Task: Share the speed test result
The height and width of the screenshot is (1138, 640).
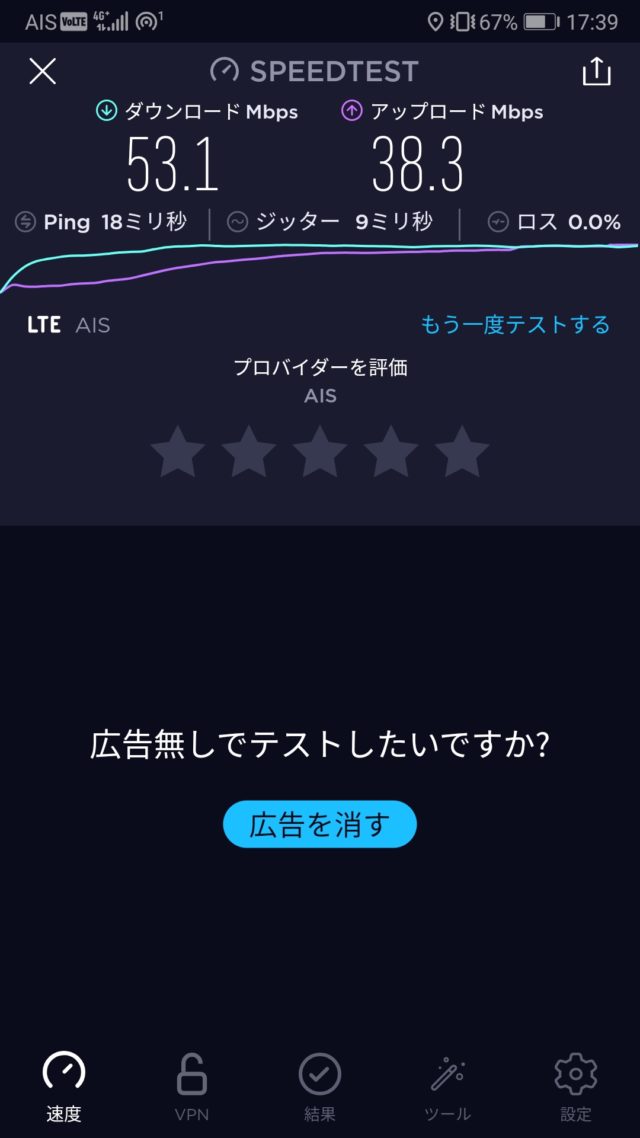Action: (596, 71)
